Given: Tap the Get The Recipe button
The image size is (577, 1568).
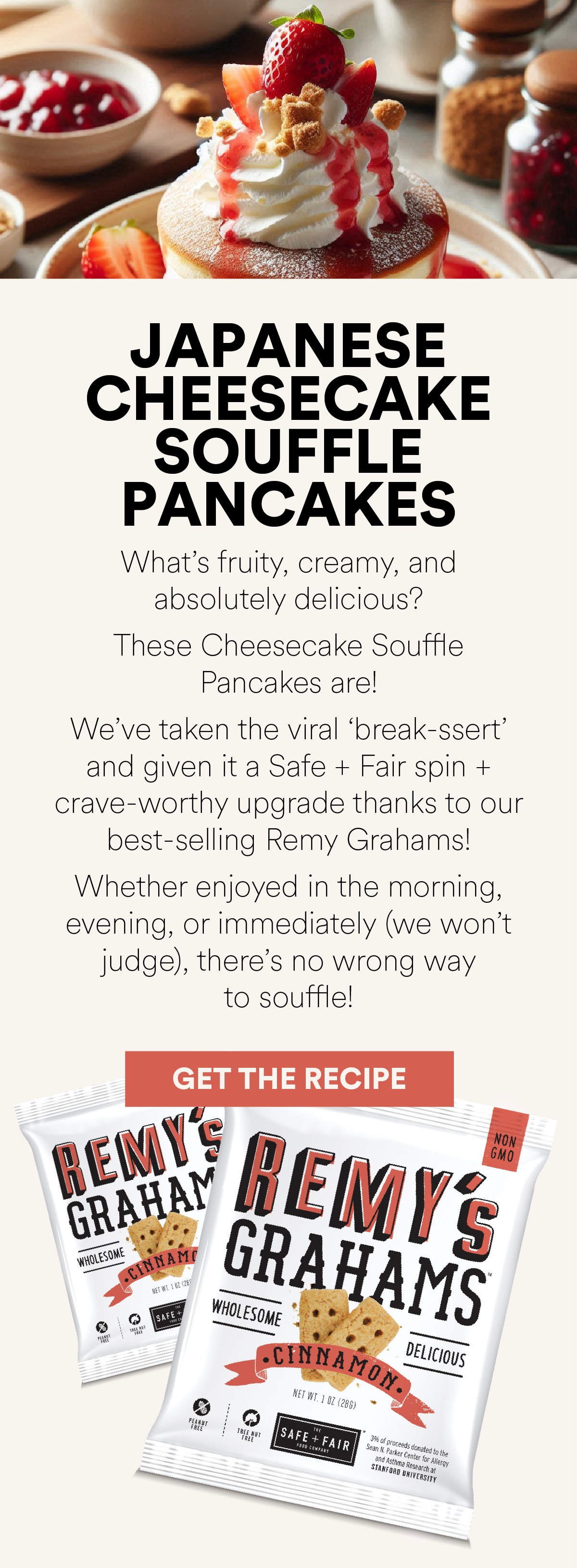Looking at the screenshot, I should point(289,1079).
